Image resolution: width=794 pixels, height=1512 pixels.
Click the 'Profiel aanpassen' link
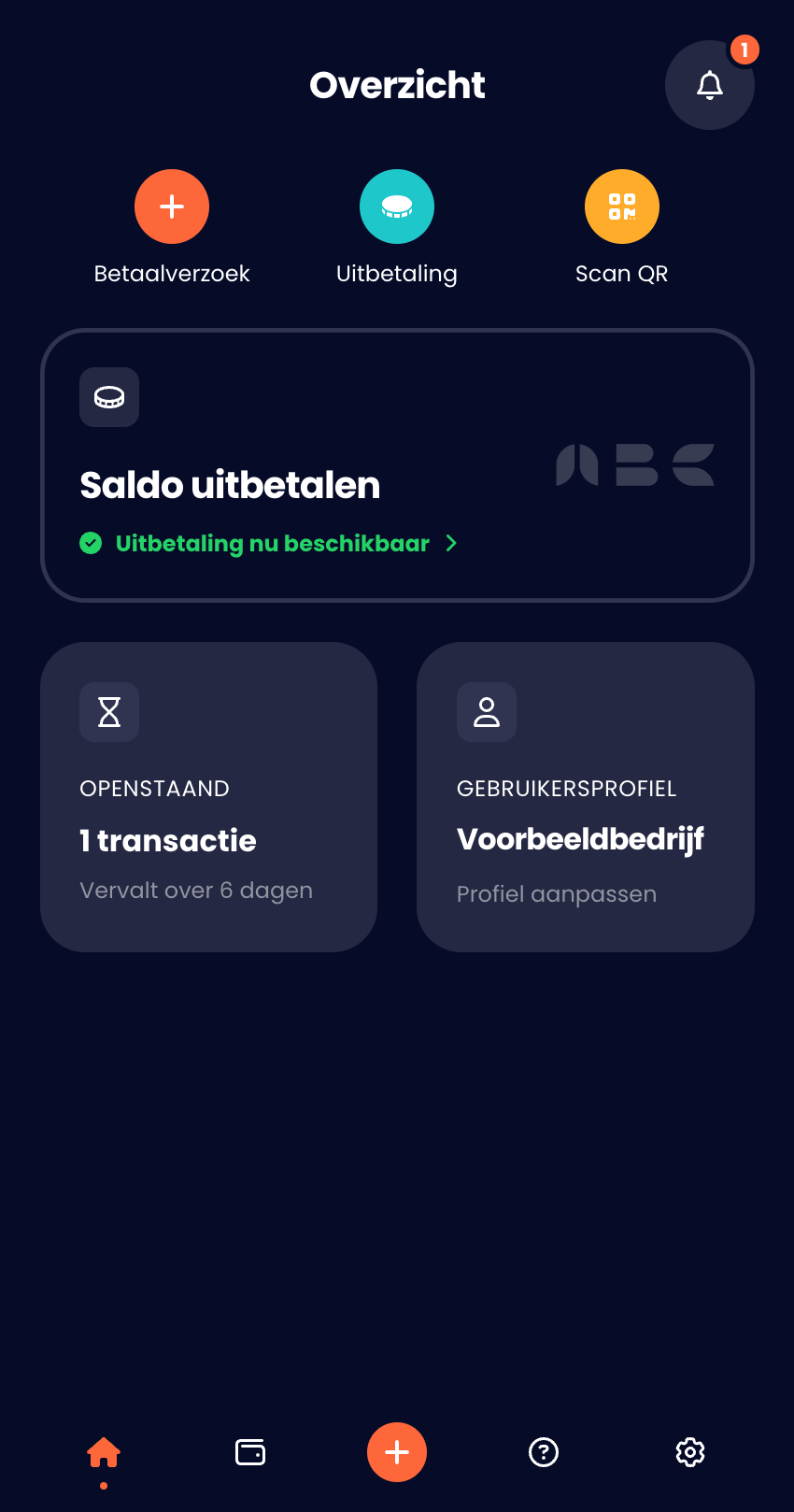(557, 893)
